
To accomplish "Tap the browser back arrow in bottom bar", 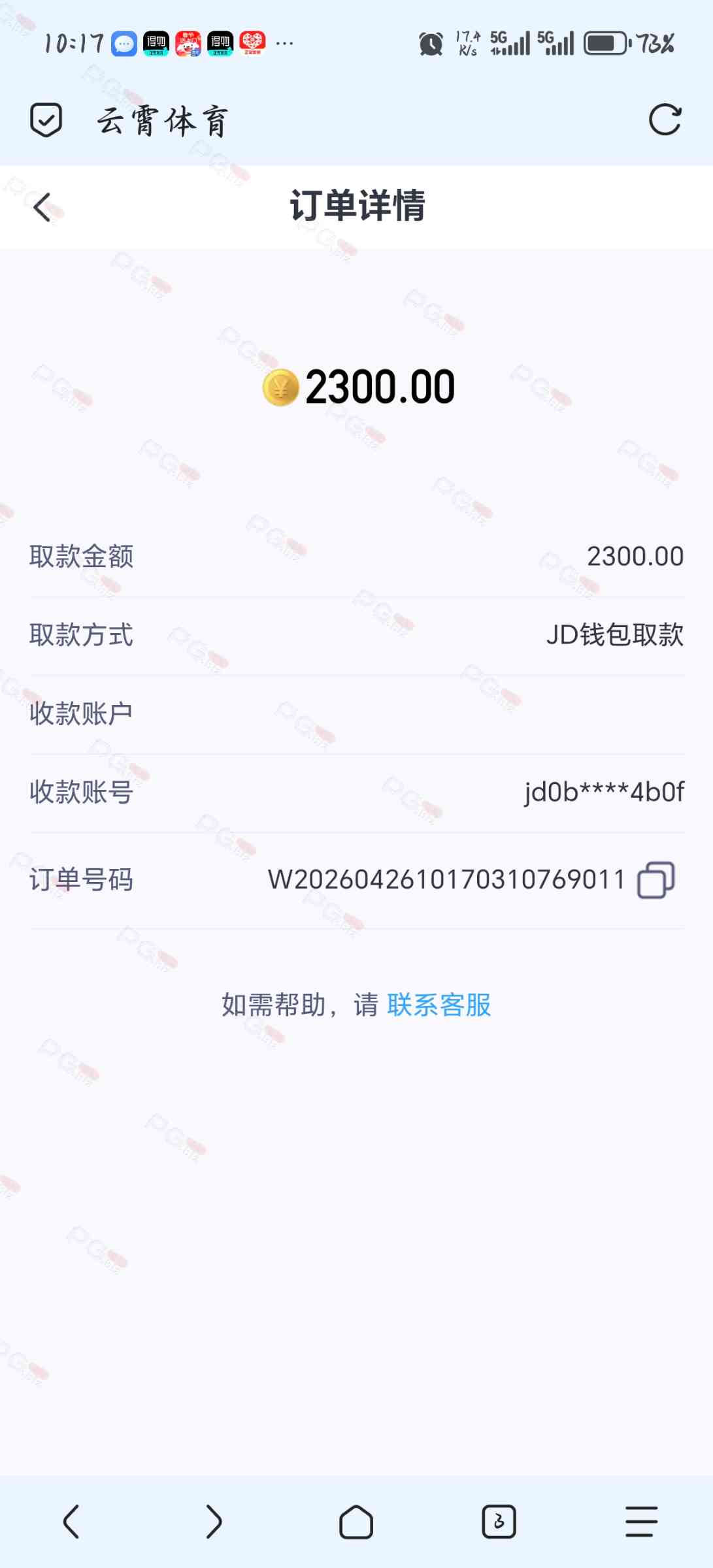I will tap(71, 1522).
